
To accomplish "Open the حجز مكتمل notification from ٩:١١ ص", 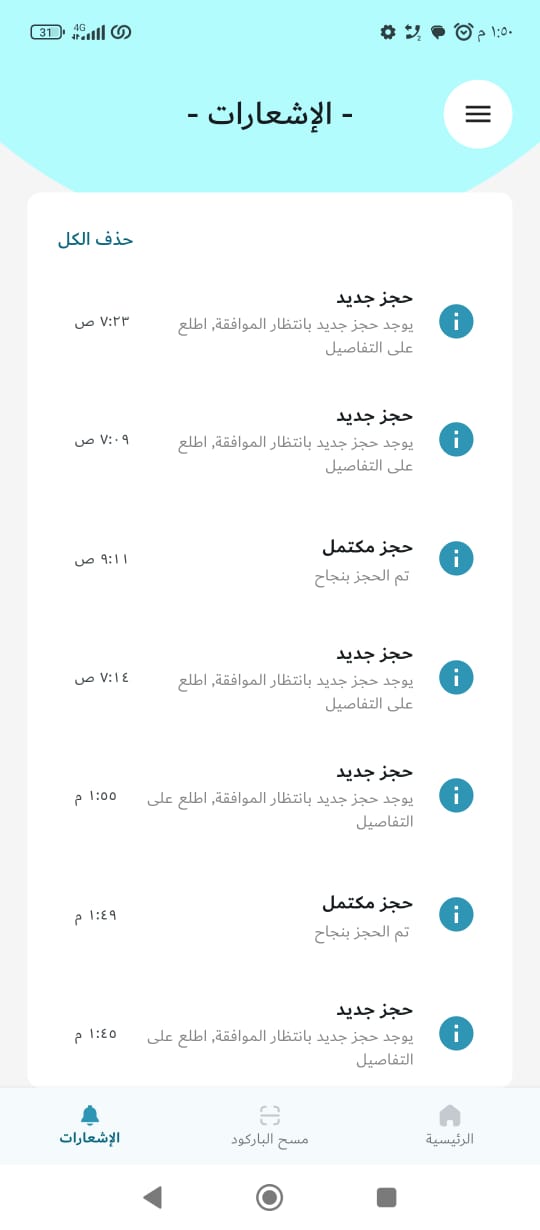I will [x=270, y=558].
